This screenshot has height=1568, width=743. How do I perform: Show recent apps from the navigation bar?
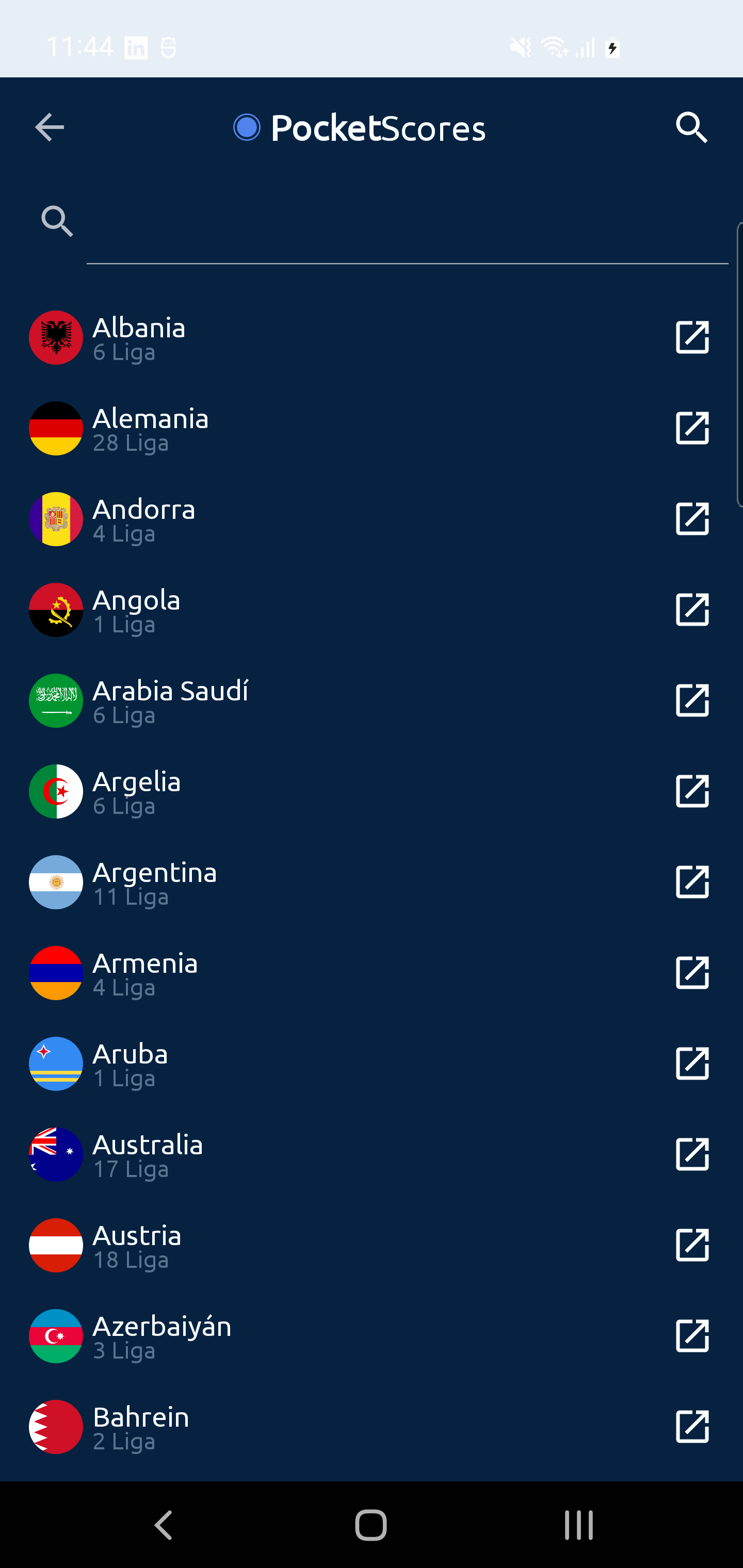click(578, 1525)
